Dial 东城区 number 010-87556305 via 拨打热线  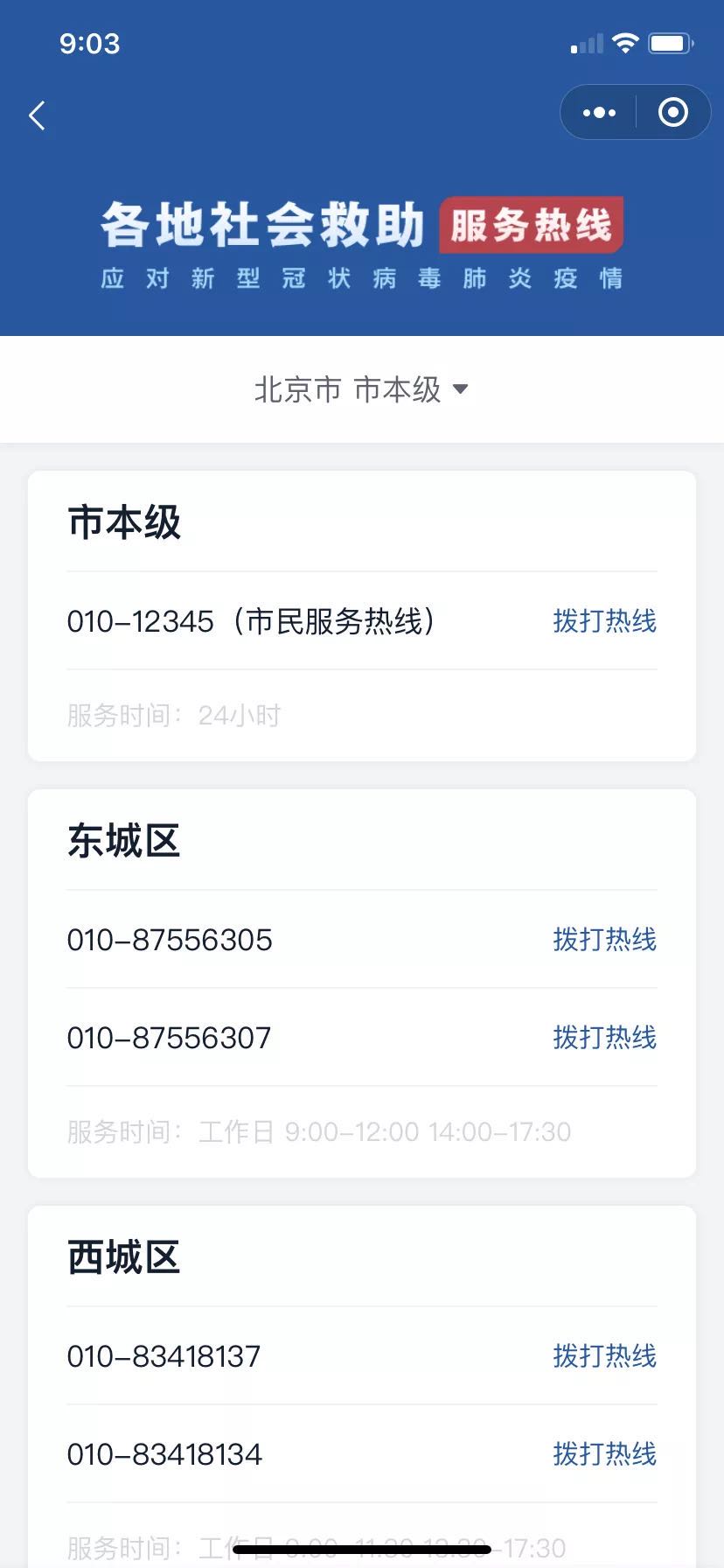tap(604, 940)
